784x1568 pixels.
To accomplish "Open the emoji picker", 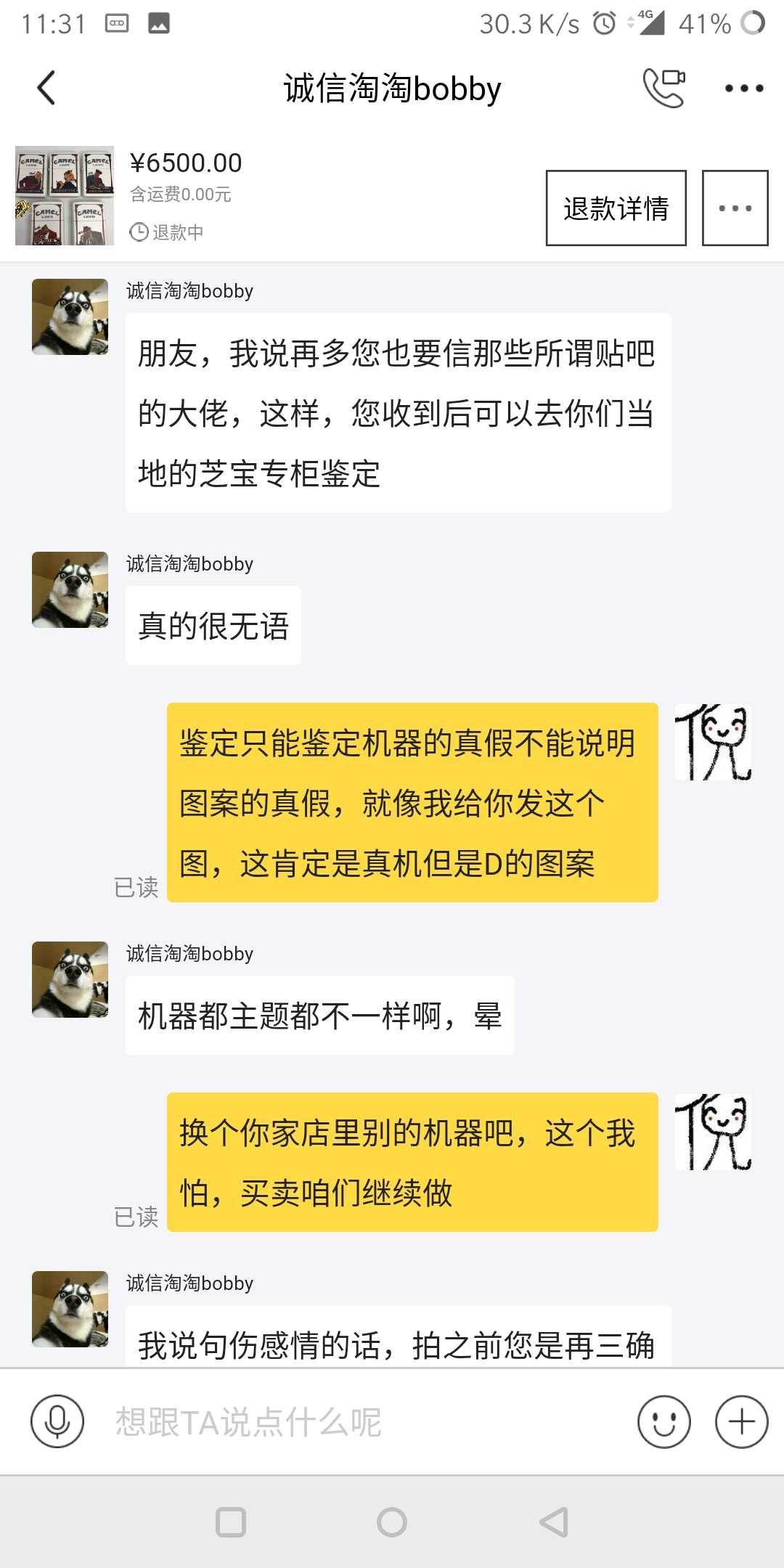I will [x=663, y=1421].
